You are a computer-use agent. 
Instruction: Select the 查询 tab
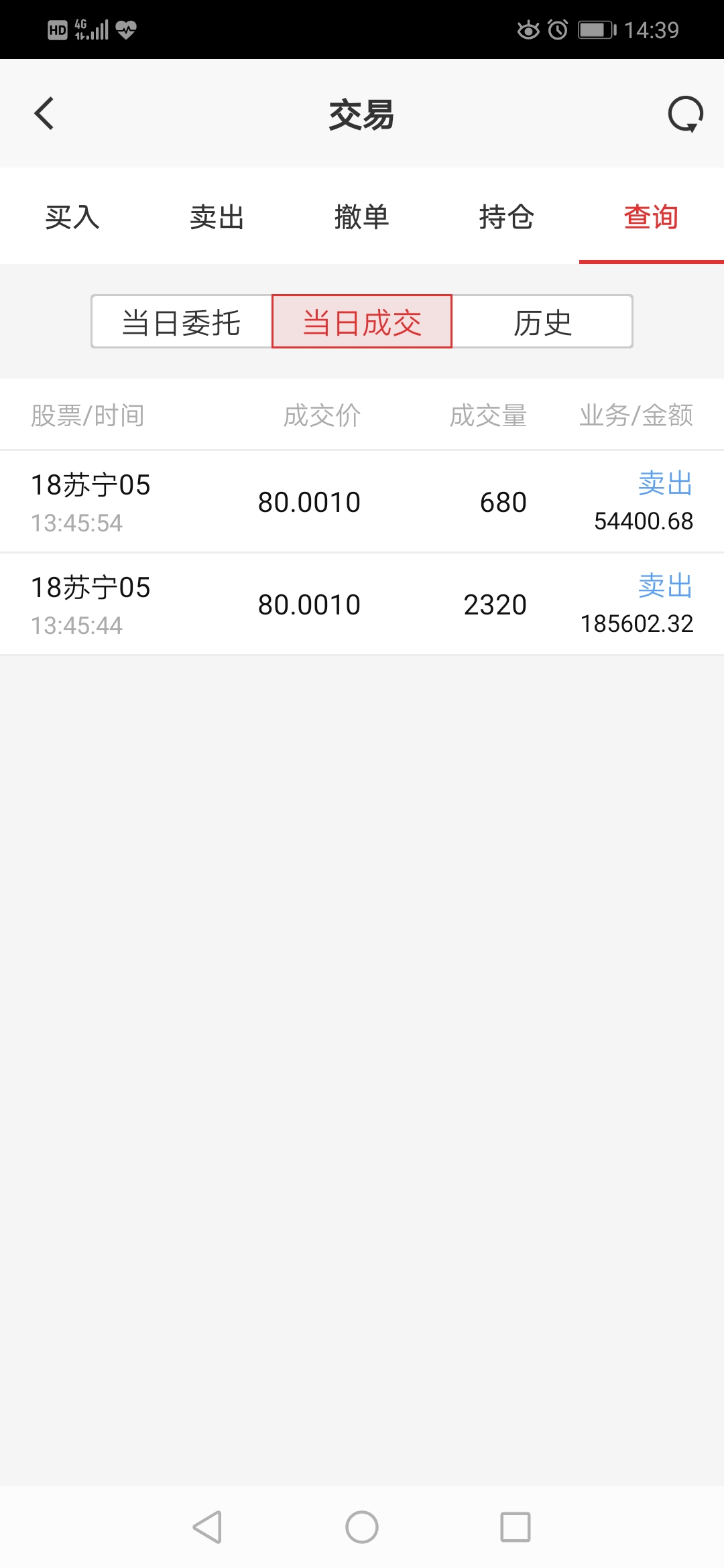coord(651,217)
